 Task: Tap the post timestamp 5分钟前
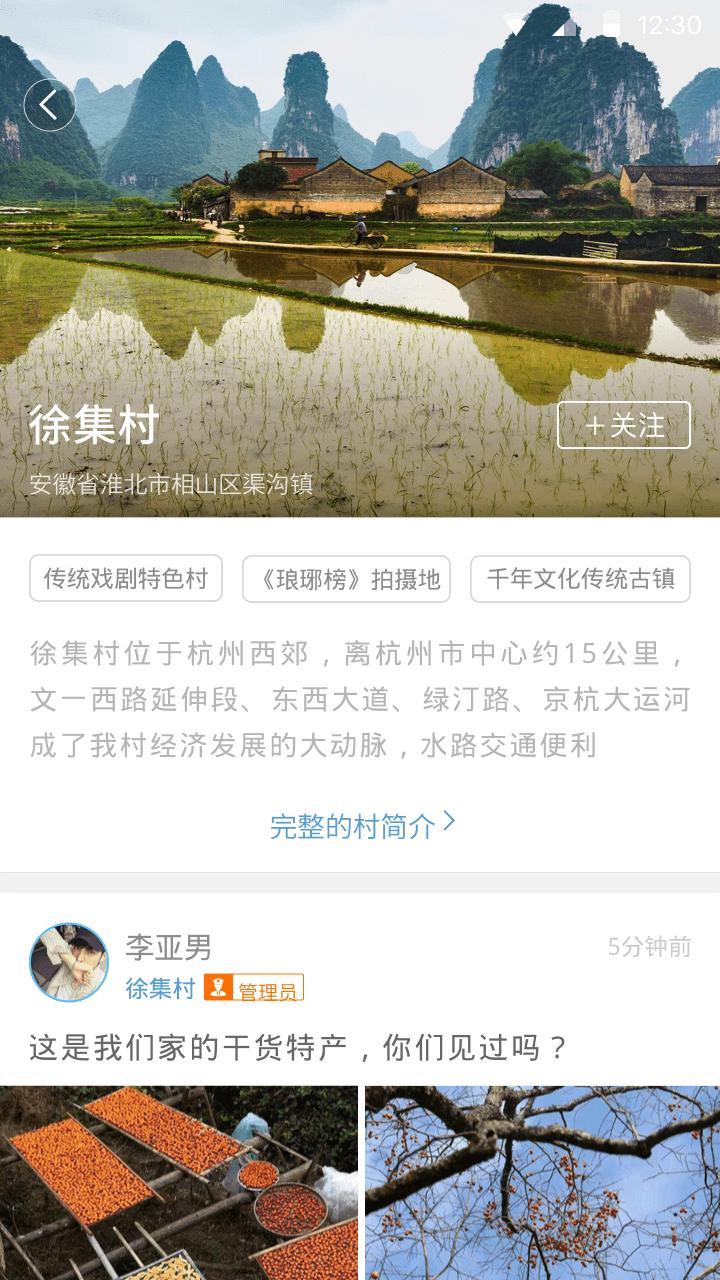648,947
